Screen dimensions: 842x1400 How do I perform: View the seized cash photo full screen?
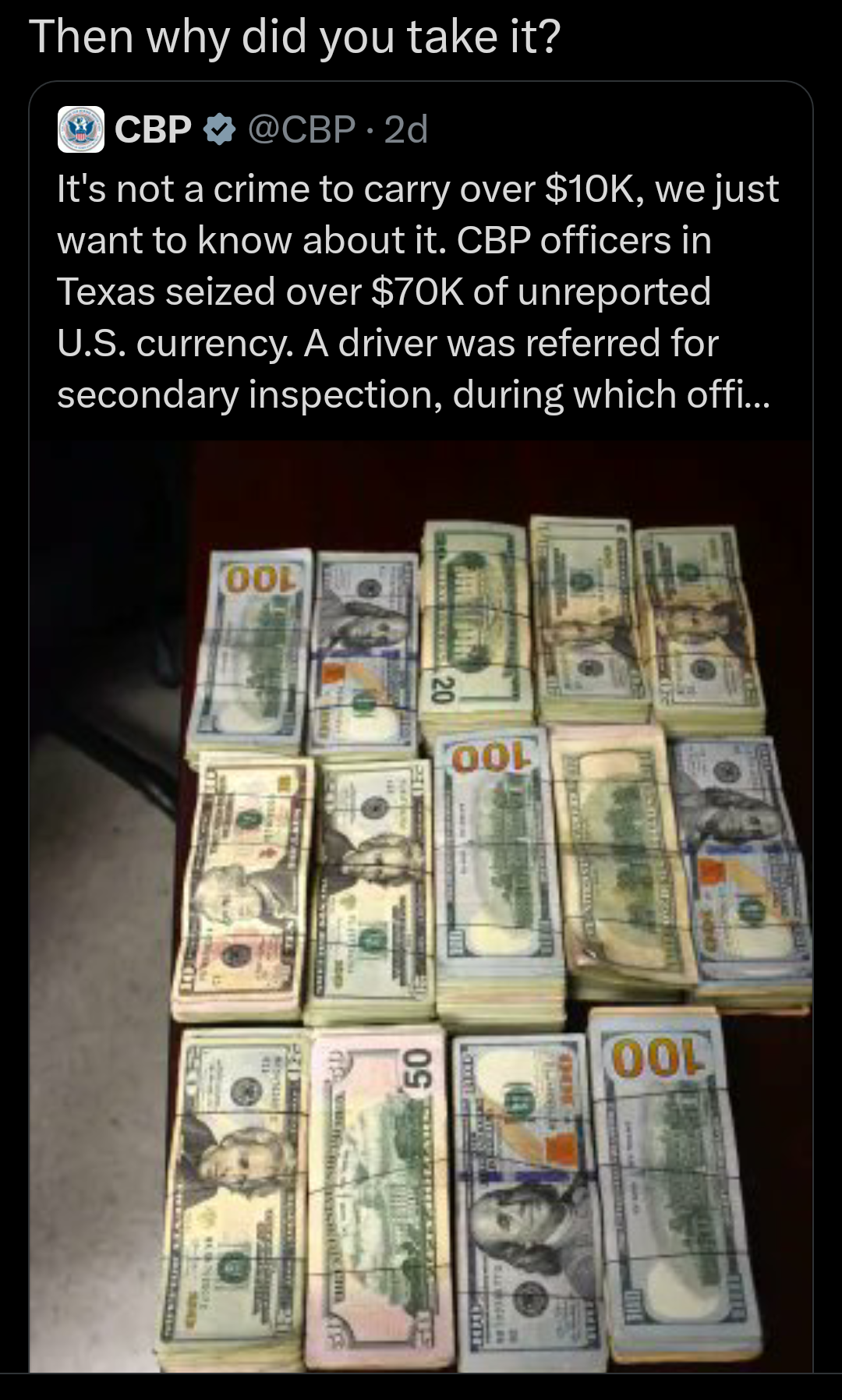coord(421,904)
